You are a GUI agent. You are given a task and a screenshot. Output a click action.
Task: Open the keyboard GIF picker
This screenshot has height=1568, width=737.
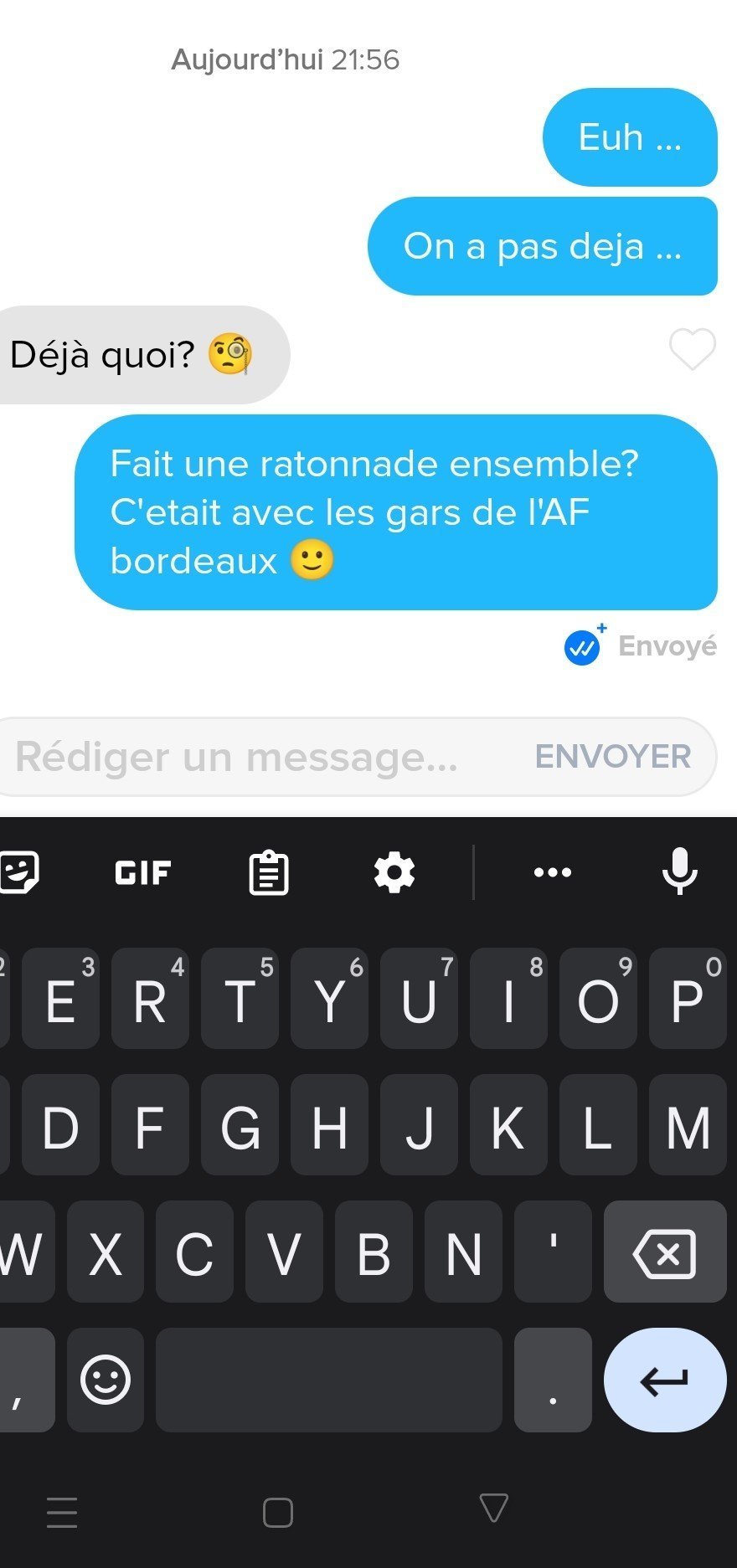click(x=142, y=872)
